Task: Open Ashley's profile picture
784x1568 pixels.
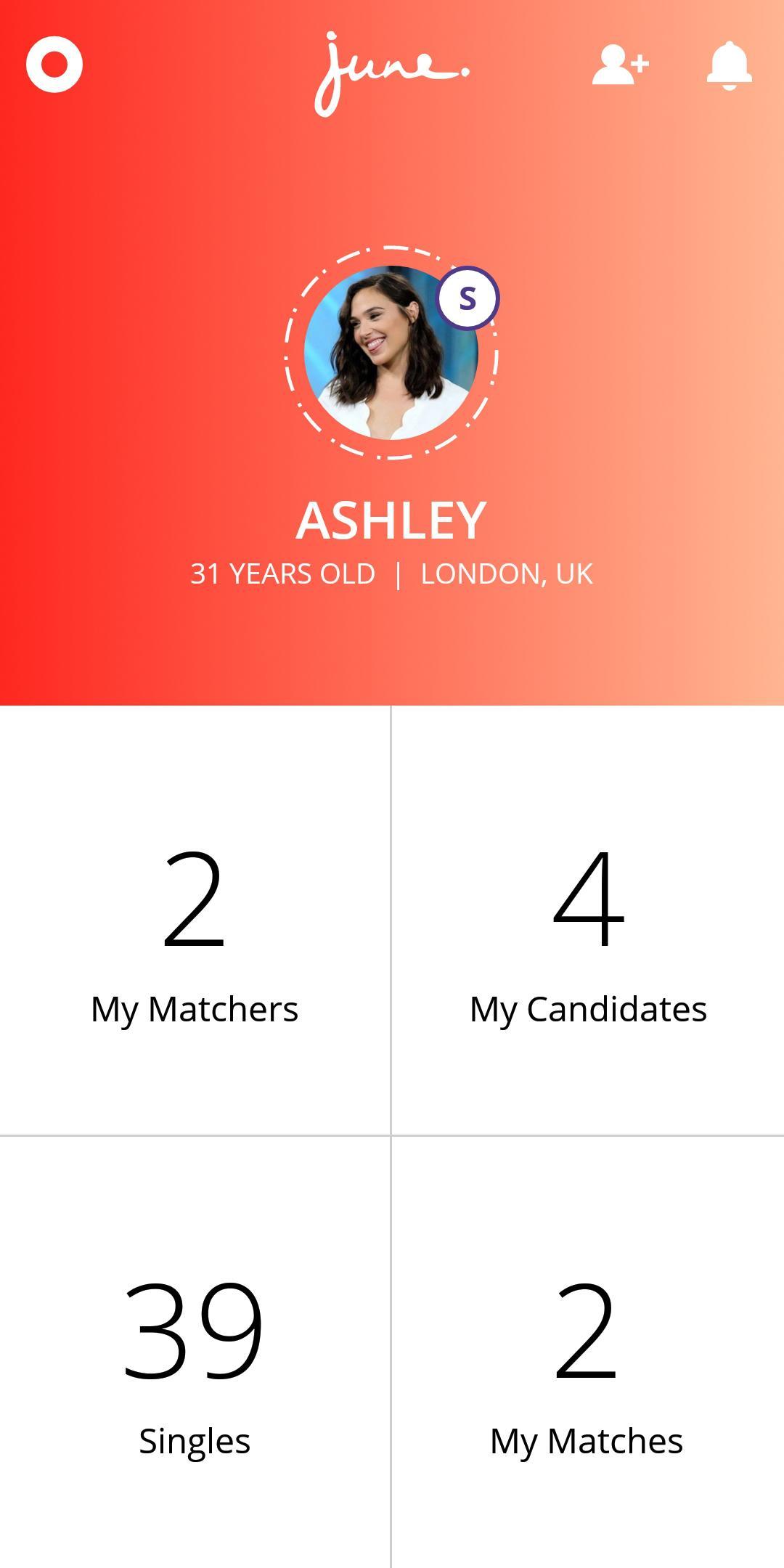Action: [x=391, y=353]
